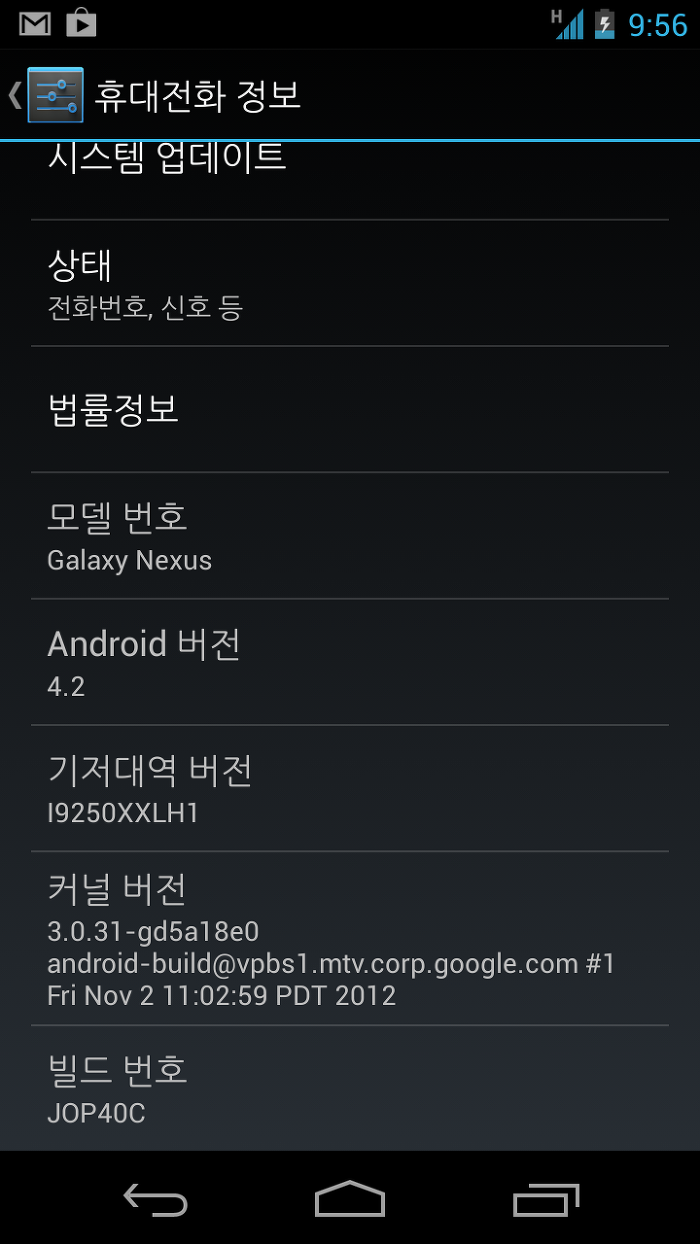This screenshot has height=1244, width=700.
Task: Tap the Android 버전 row
Action: 350,662
